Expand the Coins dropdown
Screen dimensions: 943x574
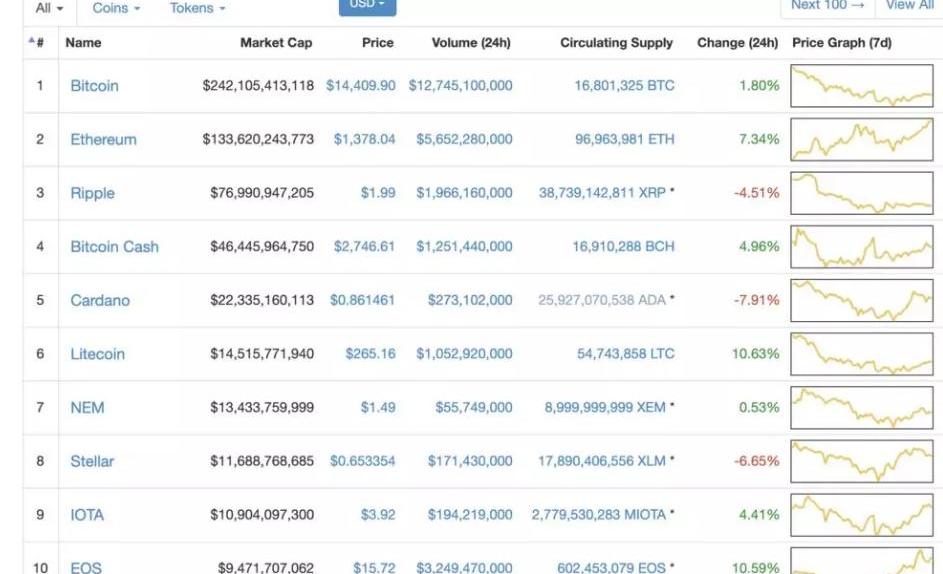point(115,7)
